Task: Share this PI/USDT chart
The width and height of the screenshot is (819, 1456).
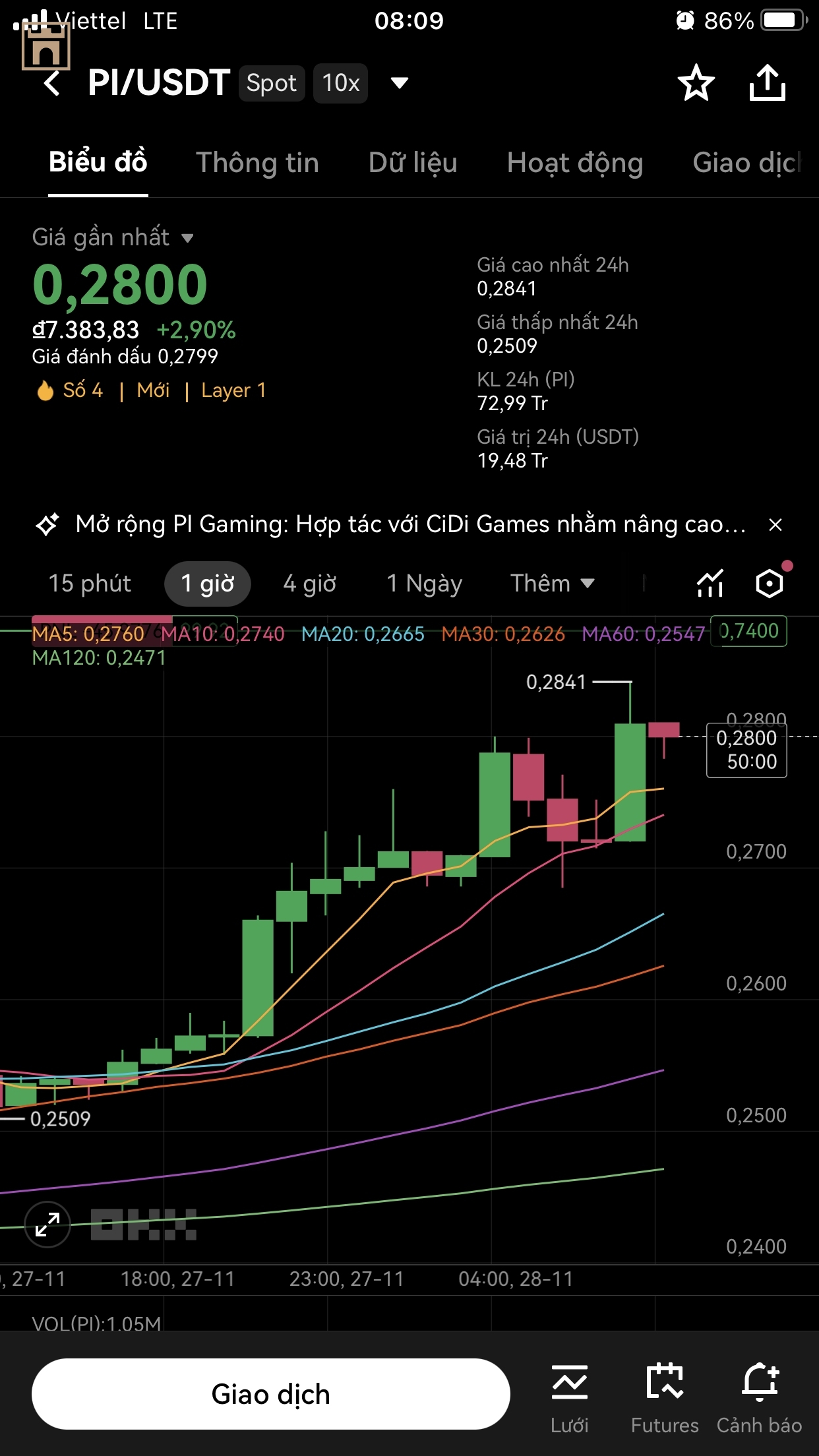Action: point(767,83)
